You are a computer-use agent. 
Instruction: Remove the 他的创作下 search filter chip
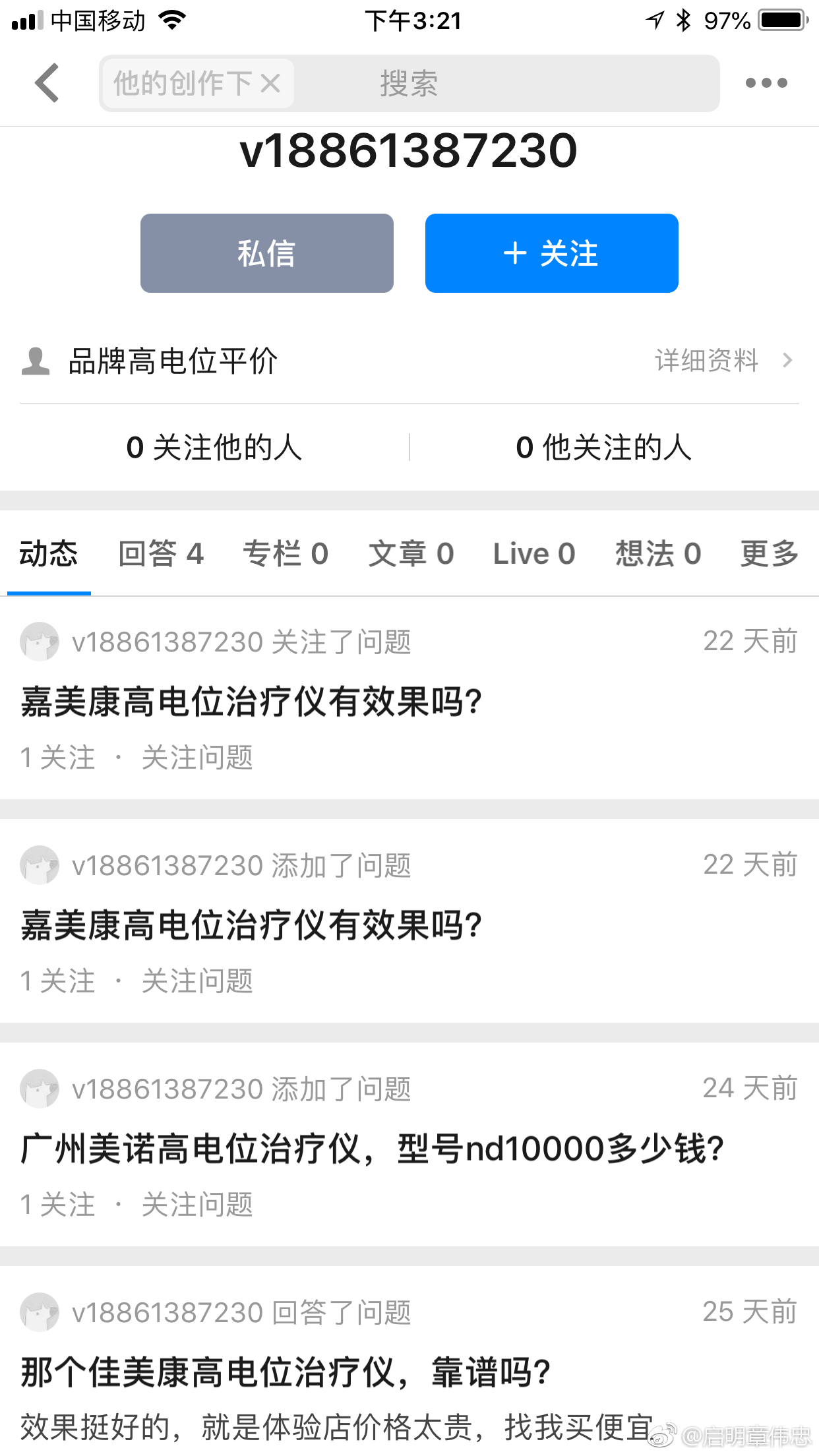coord(270,84)
